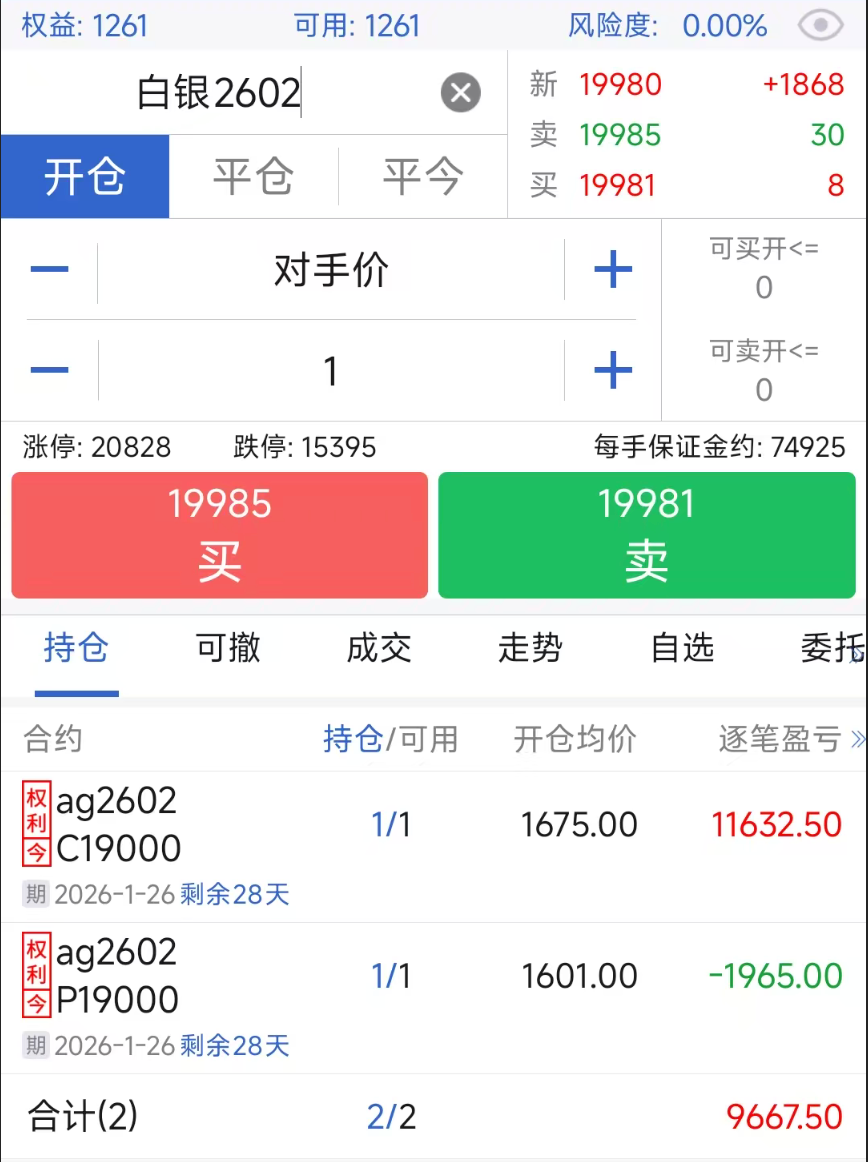Switch to the 平仓 tab

coord(254,176)
